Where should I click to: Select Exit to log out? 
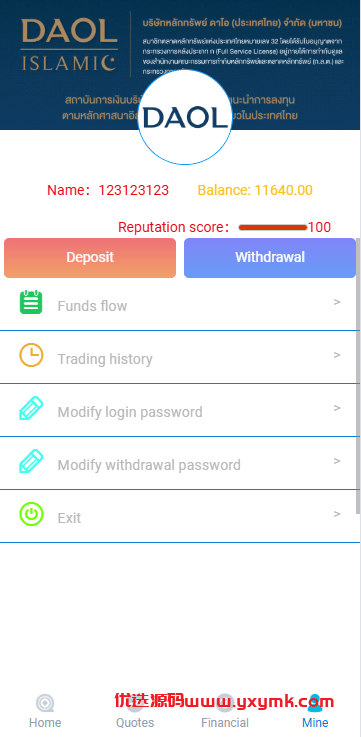[180, 517]
